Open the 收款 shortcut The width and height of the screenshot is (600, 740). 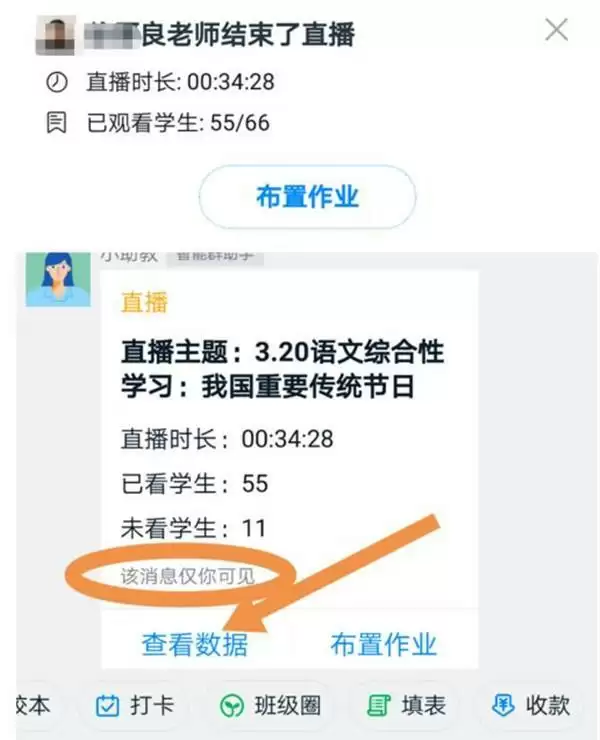tap(531, 706)
